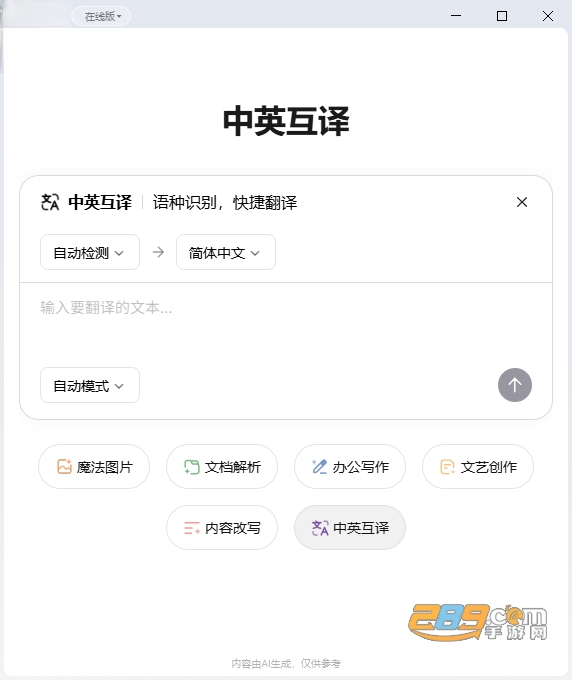Open the 自动模式 mode dropdown
The width and height of the screenshot is (572, 680).
(x=90, y=385)
